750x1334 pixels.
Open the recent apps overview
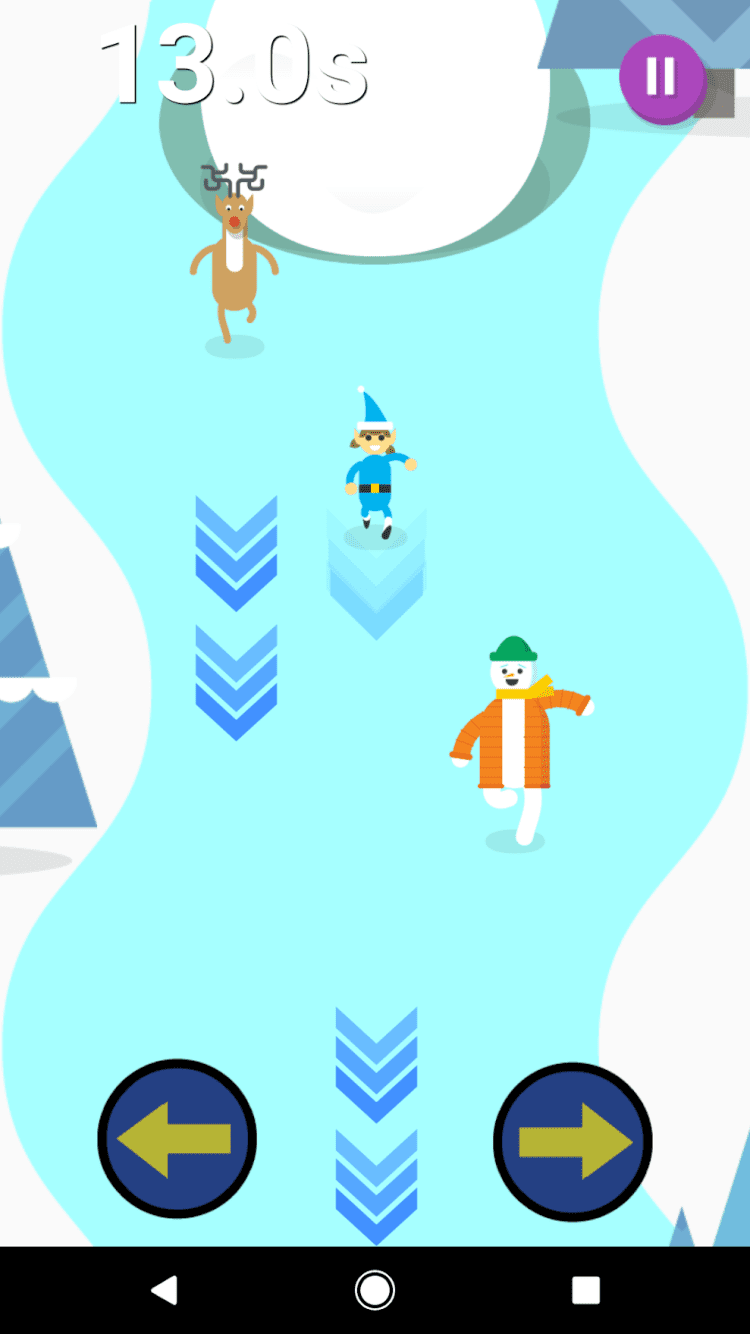click(x=586, y=1290)
